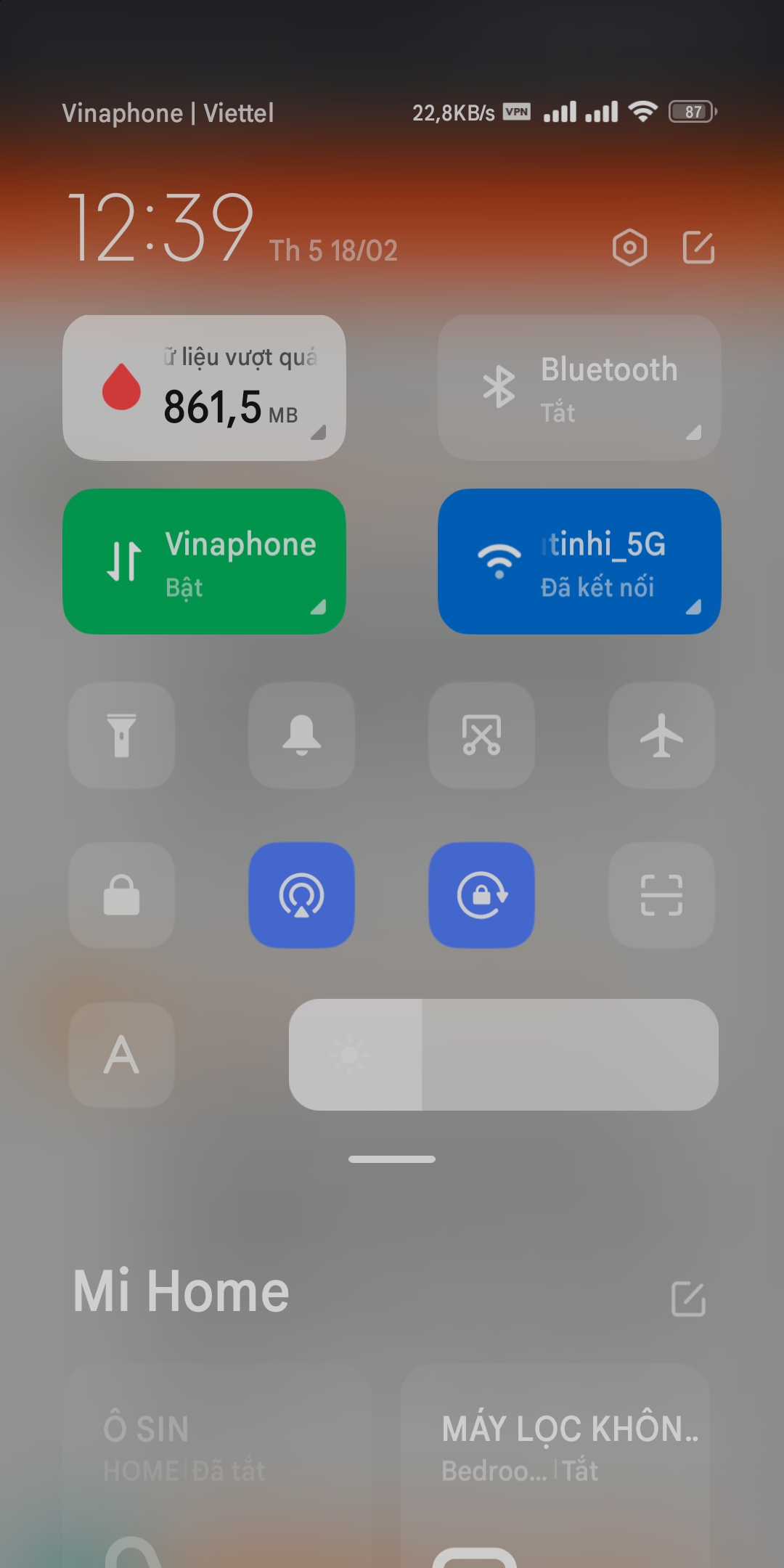Turn on Bluetooth
The image size is (784, 1568).
click(x=579, y=388)
